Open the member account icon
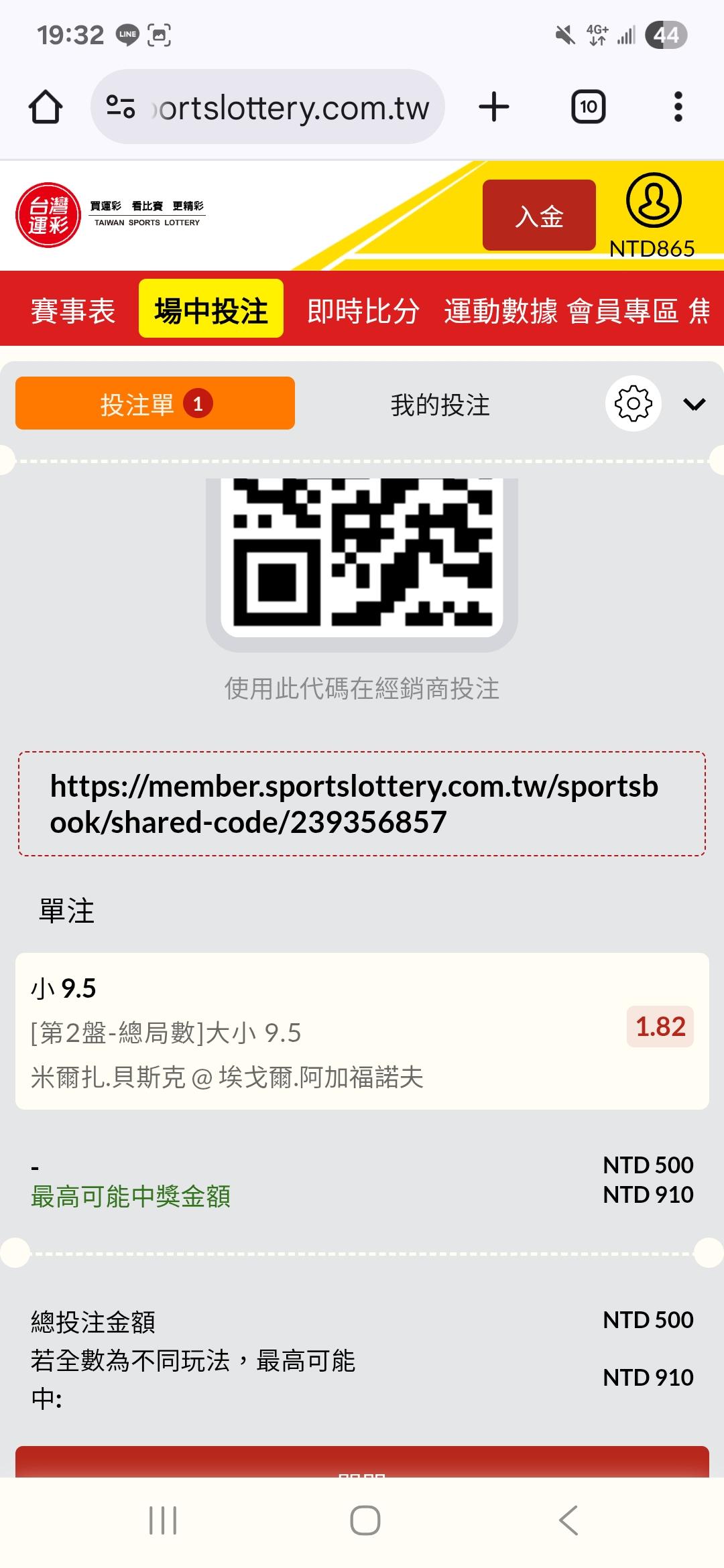This screenshot has width=724, height=1568. [x=654, y=201]
